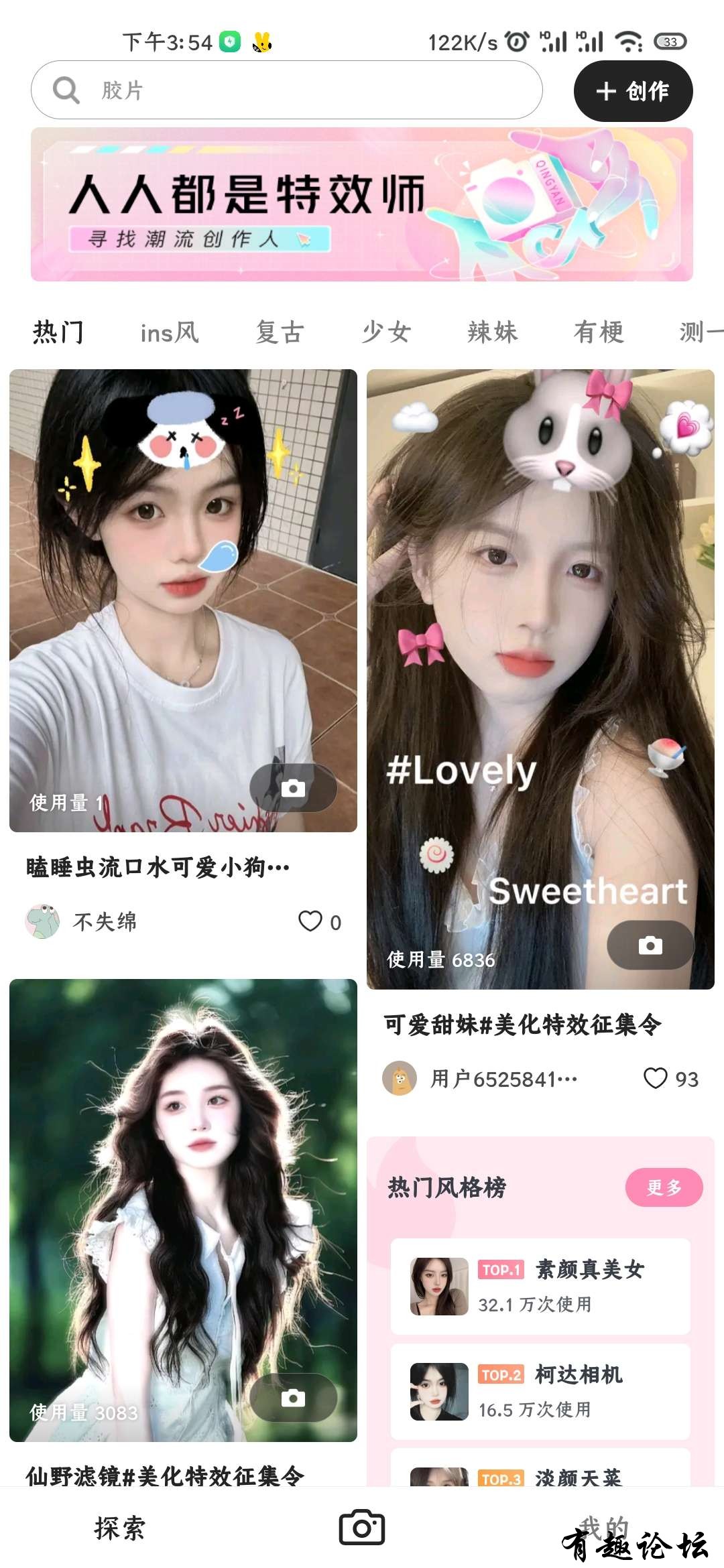Select the 少女 category tab
The width and height of the screenshot is (724, 1568).
(x=386, y=332)
